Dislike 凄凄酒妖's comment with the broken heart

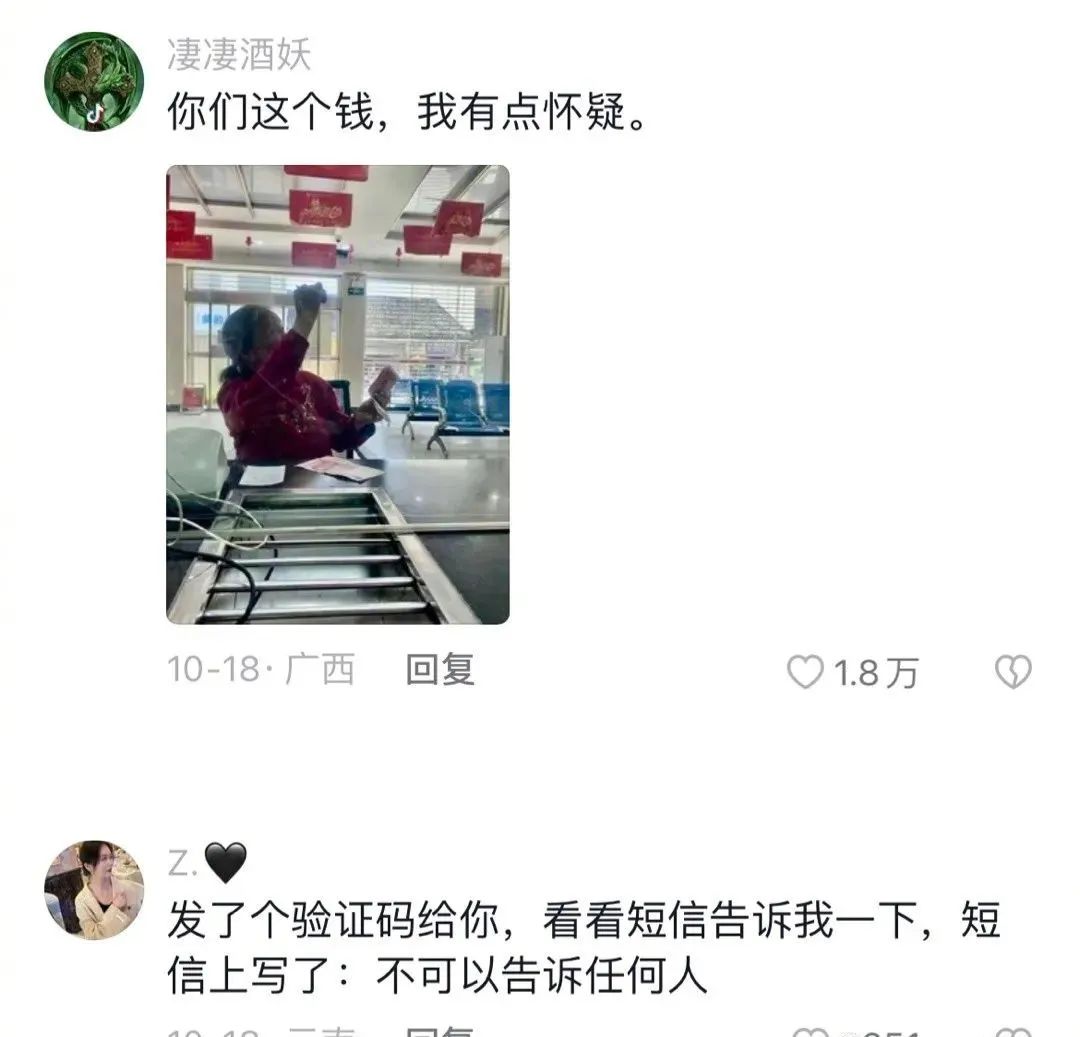1012,672
